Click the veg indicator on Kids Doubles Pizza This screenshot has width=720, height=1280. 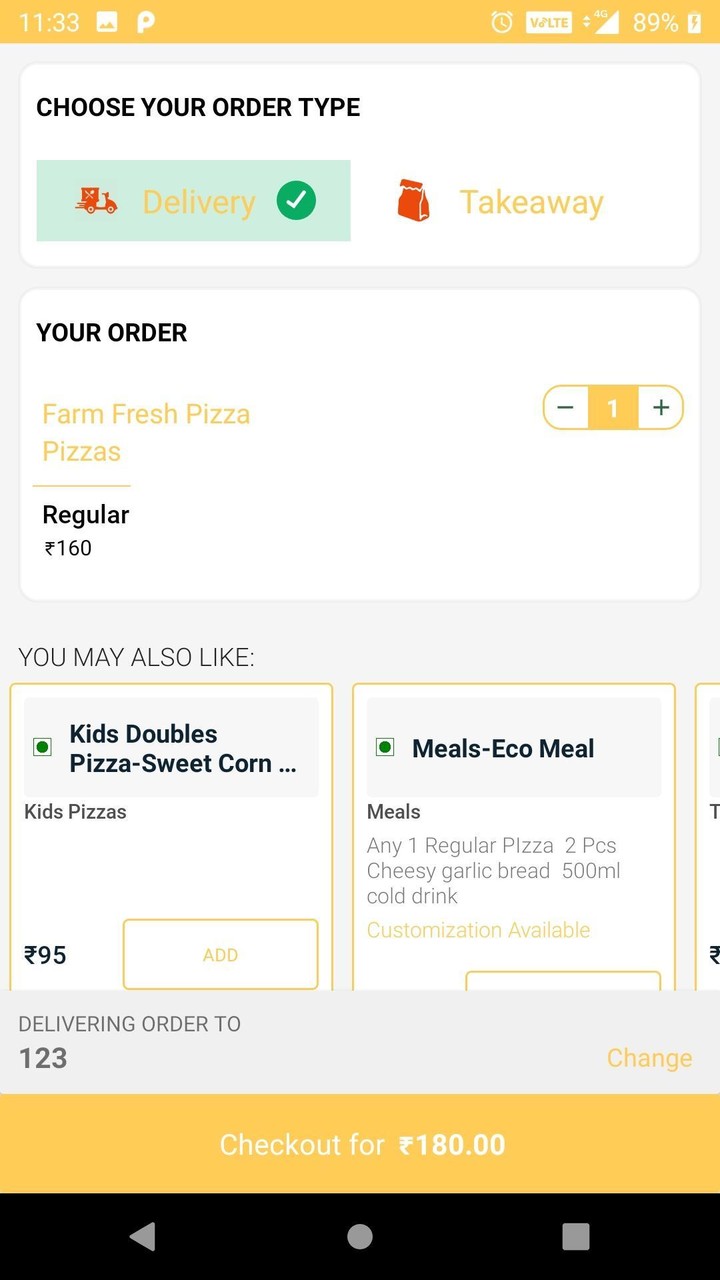tap(42, 746)
